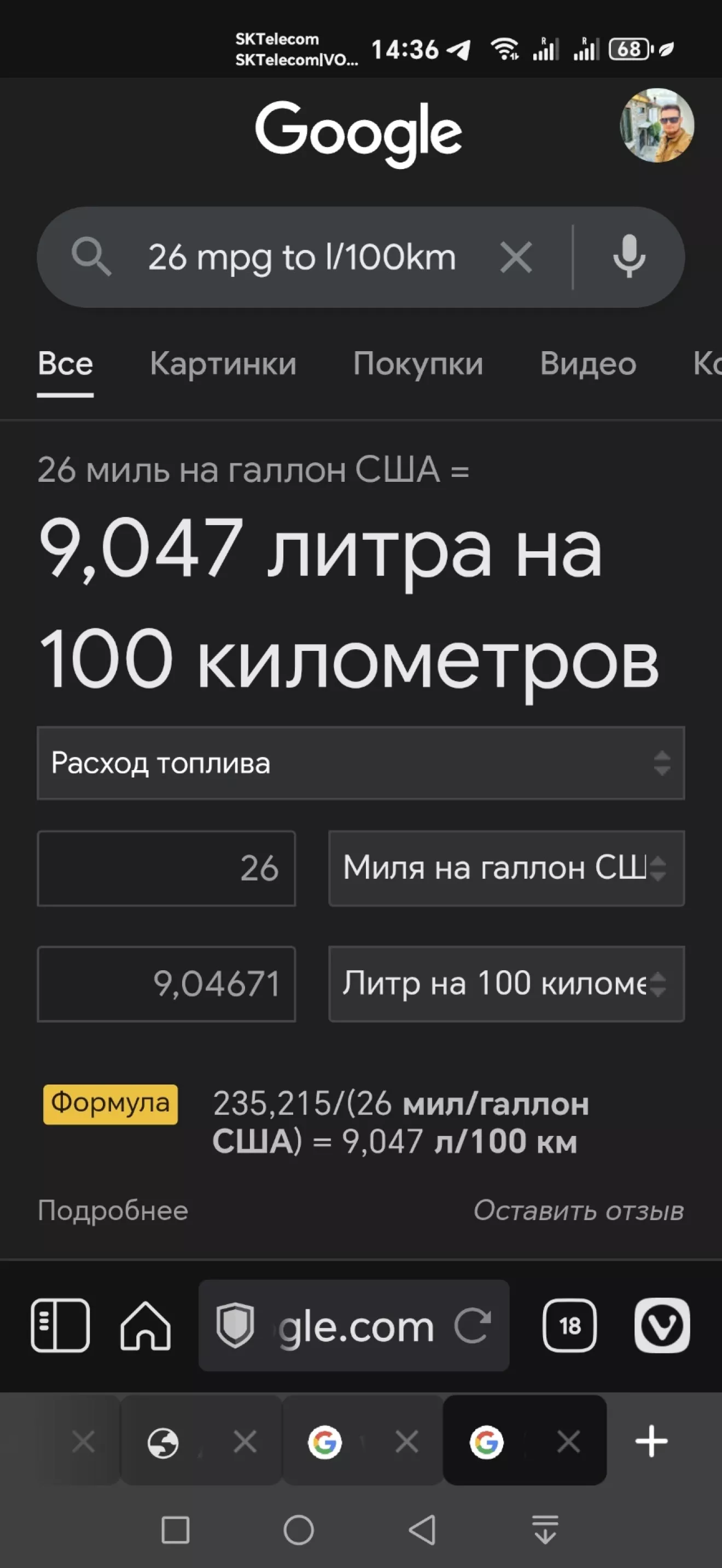722x1568 pixels.
Task: Switch to the Покупки tab
Action: [x=418, y=364]
